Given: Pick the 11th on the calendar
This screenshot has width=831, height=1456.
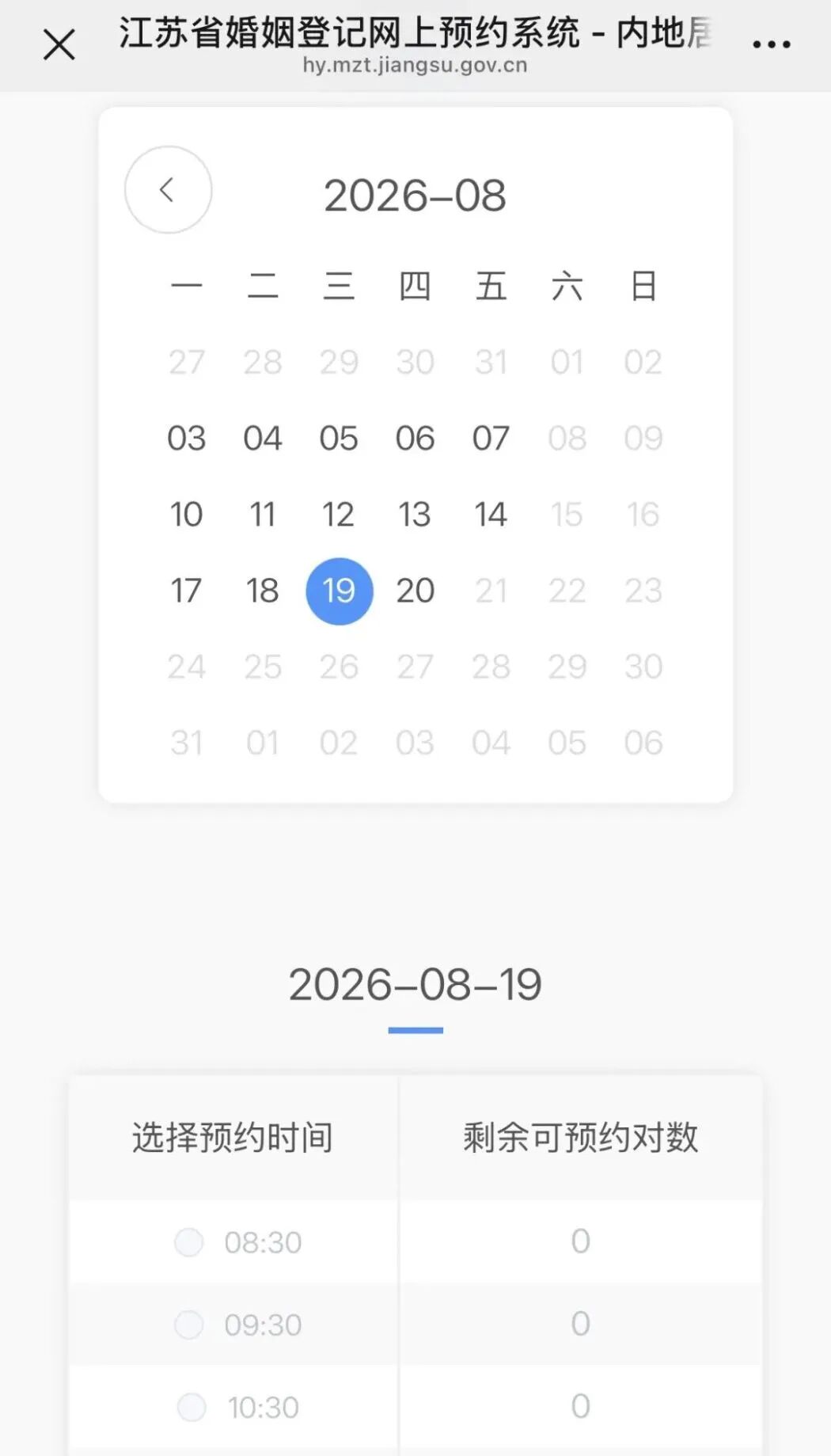Looking at the screenshot, I should click(263, 515).
